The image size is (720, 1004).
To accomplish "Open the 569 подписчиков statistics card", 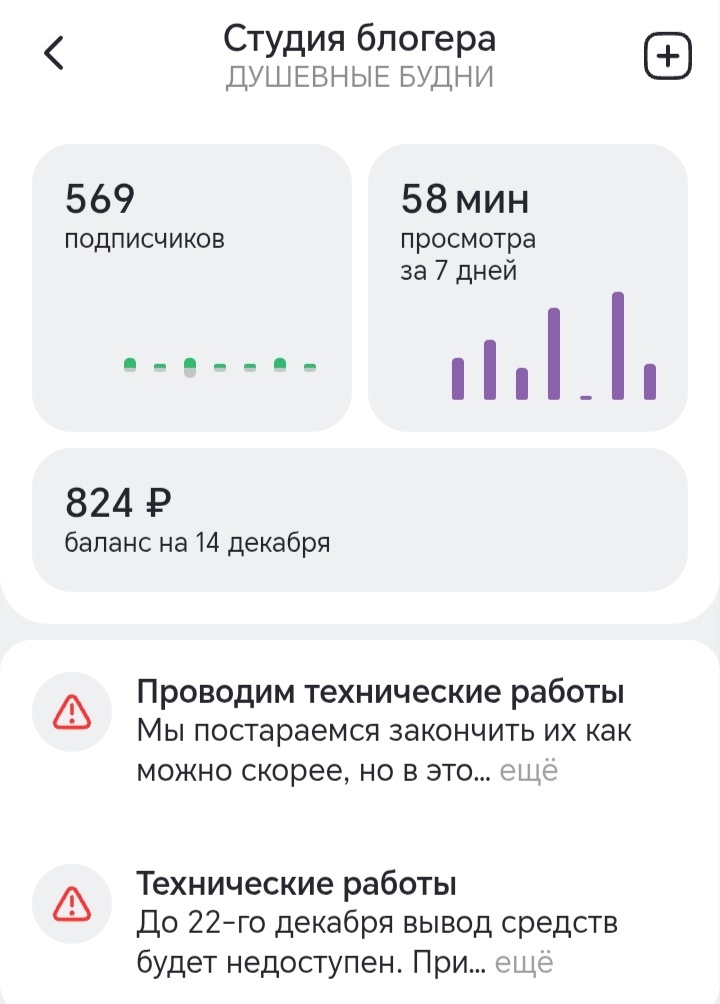I will click(x=192, y=288).
